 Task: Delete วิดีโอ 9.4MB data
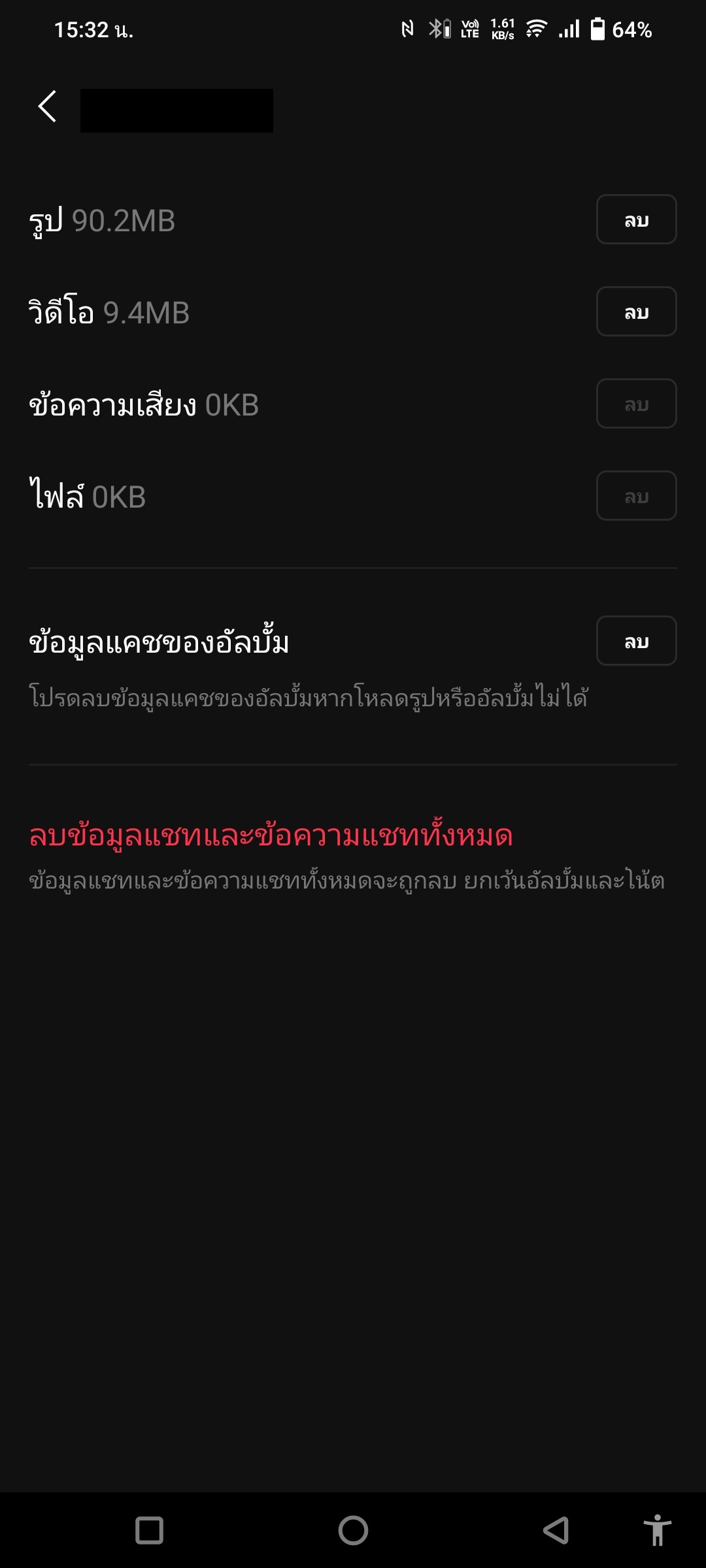(635, 312)
